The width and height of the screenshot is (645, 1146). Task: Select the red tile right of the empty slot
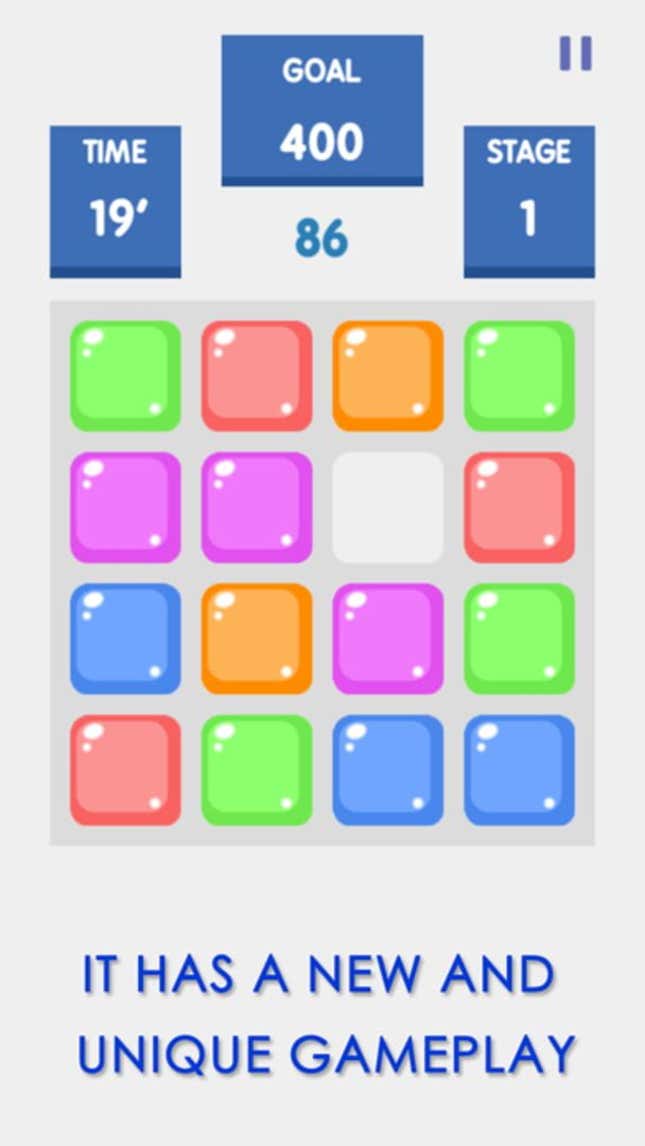[x=519, y=507]
